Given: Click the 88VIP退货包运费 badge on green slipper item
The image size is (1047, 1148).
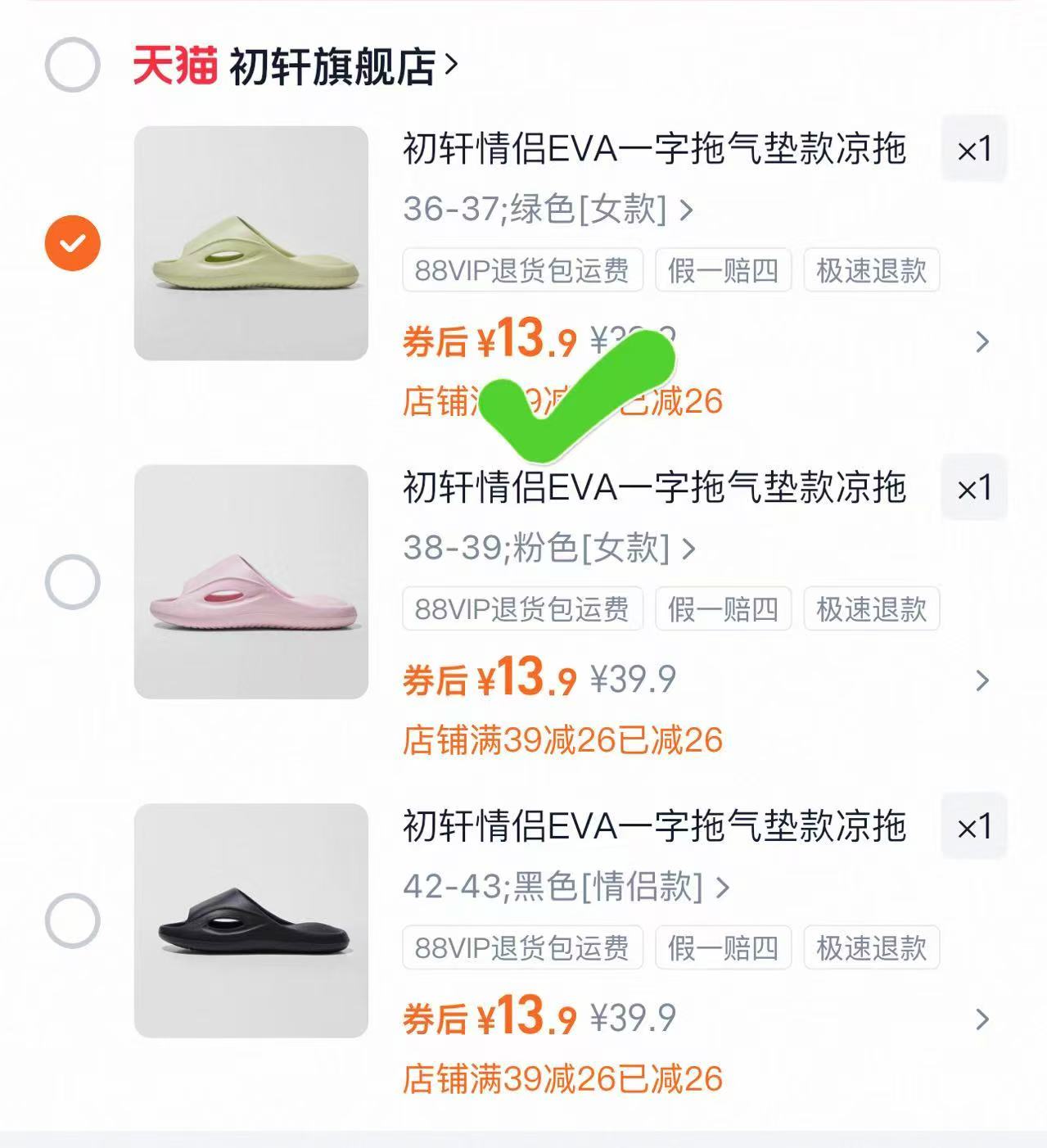Looking at the screenshot, I should (521, 271).
